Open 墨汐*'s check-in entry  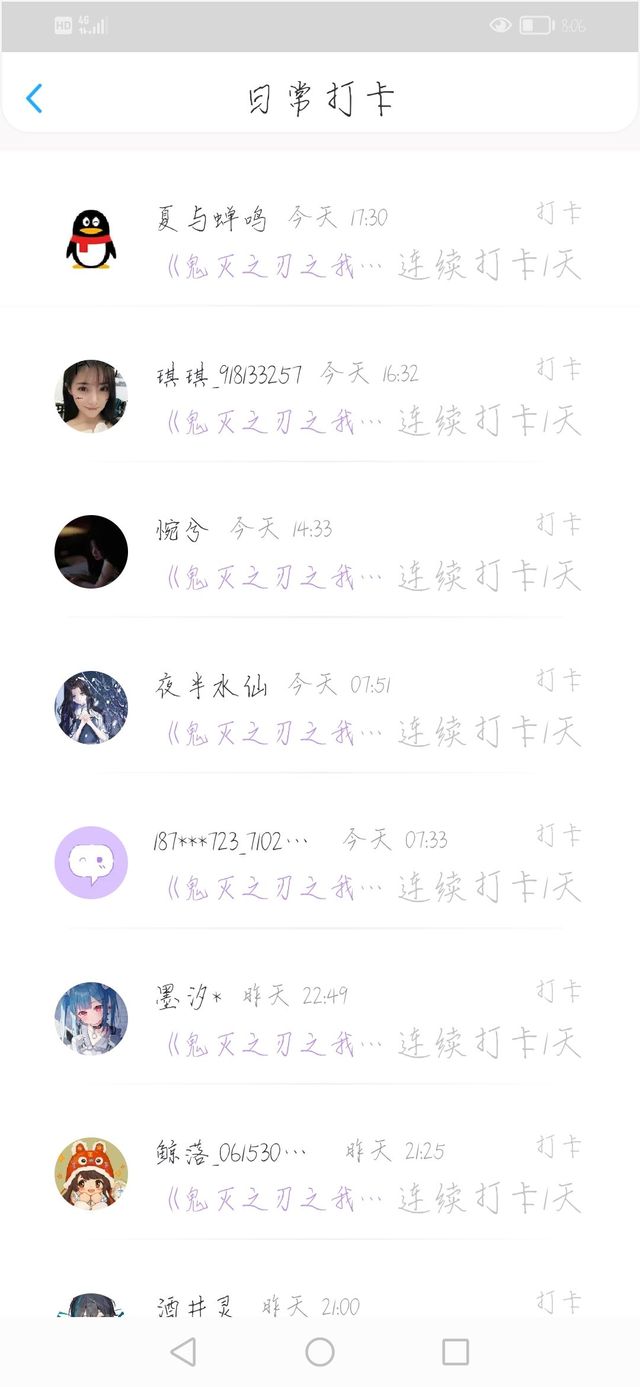(x=320, y=1017)
